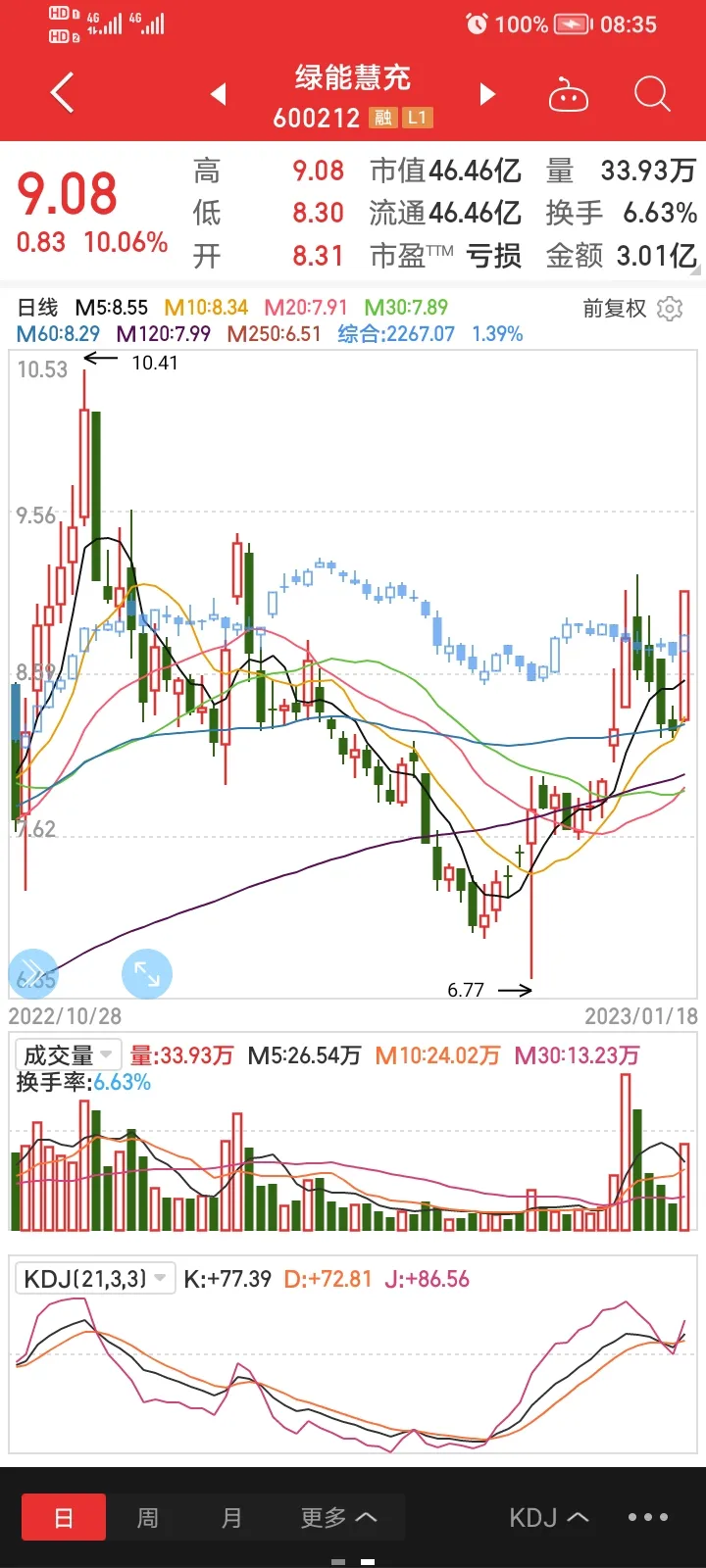Image resolution: width=706 pixels, height=1568 pixels.
Task: Open the 成交量 indicator dropdown
Action: tap(68, 1054)
